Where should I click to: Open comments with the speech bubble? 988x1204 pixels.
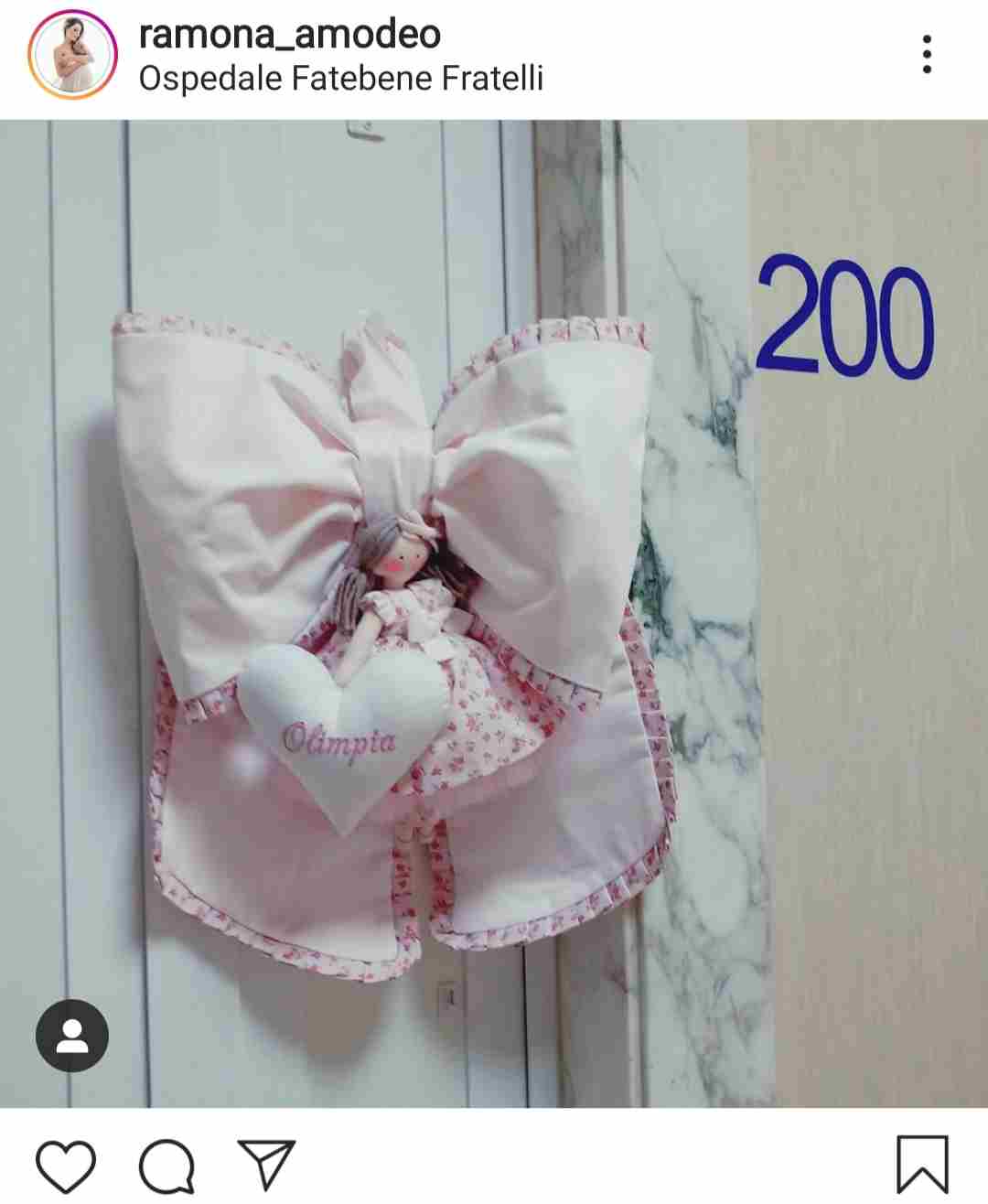pos(166,1166)
